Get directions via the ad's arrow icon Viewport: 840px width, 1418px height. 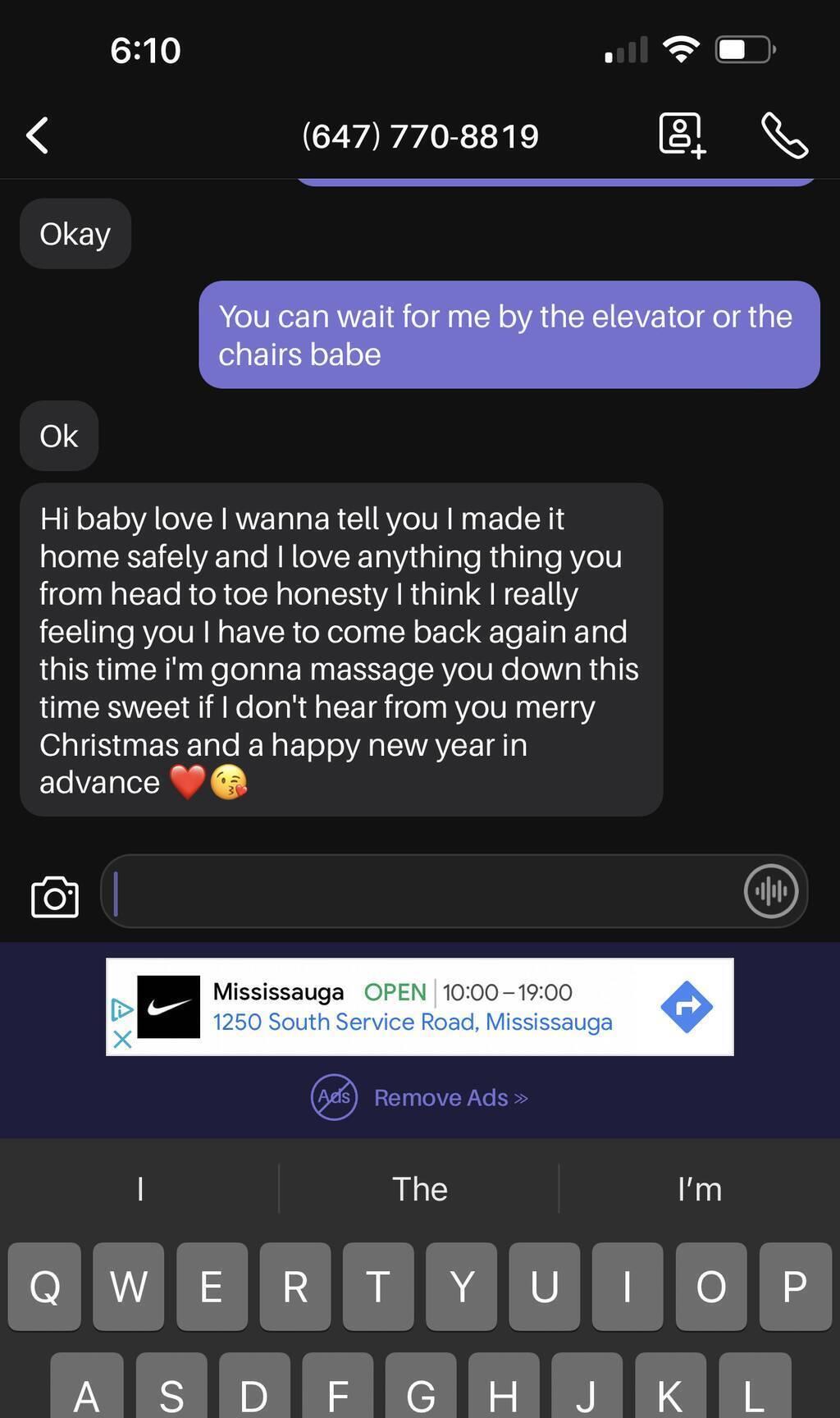pos(687,1007)
